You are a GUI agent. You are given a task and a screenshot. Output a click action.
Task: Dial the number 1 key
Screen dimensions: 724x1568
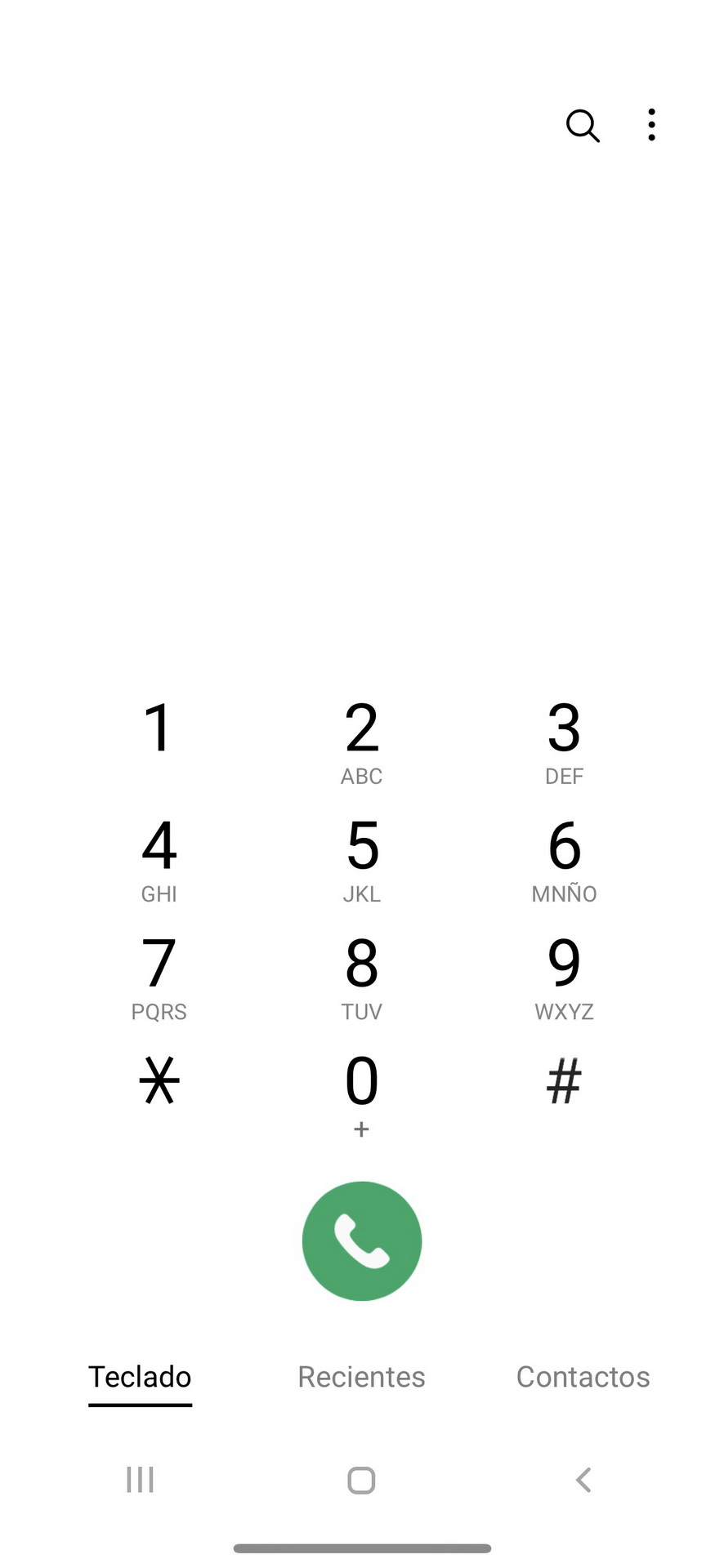click(x=159, y=740)
